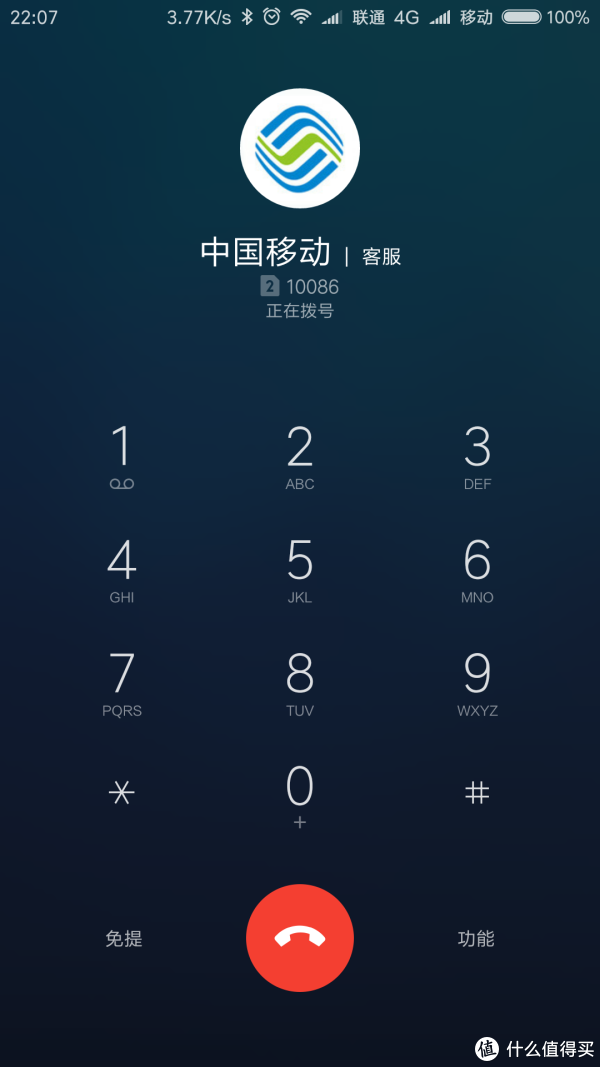
Task: Turn on speakerphone with 免提
Action: coord(123,938)
